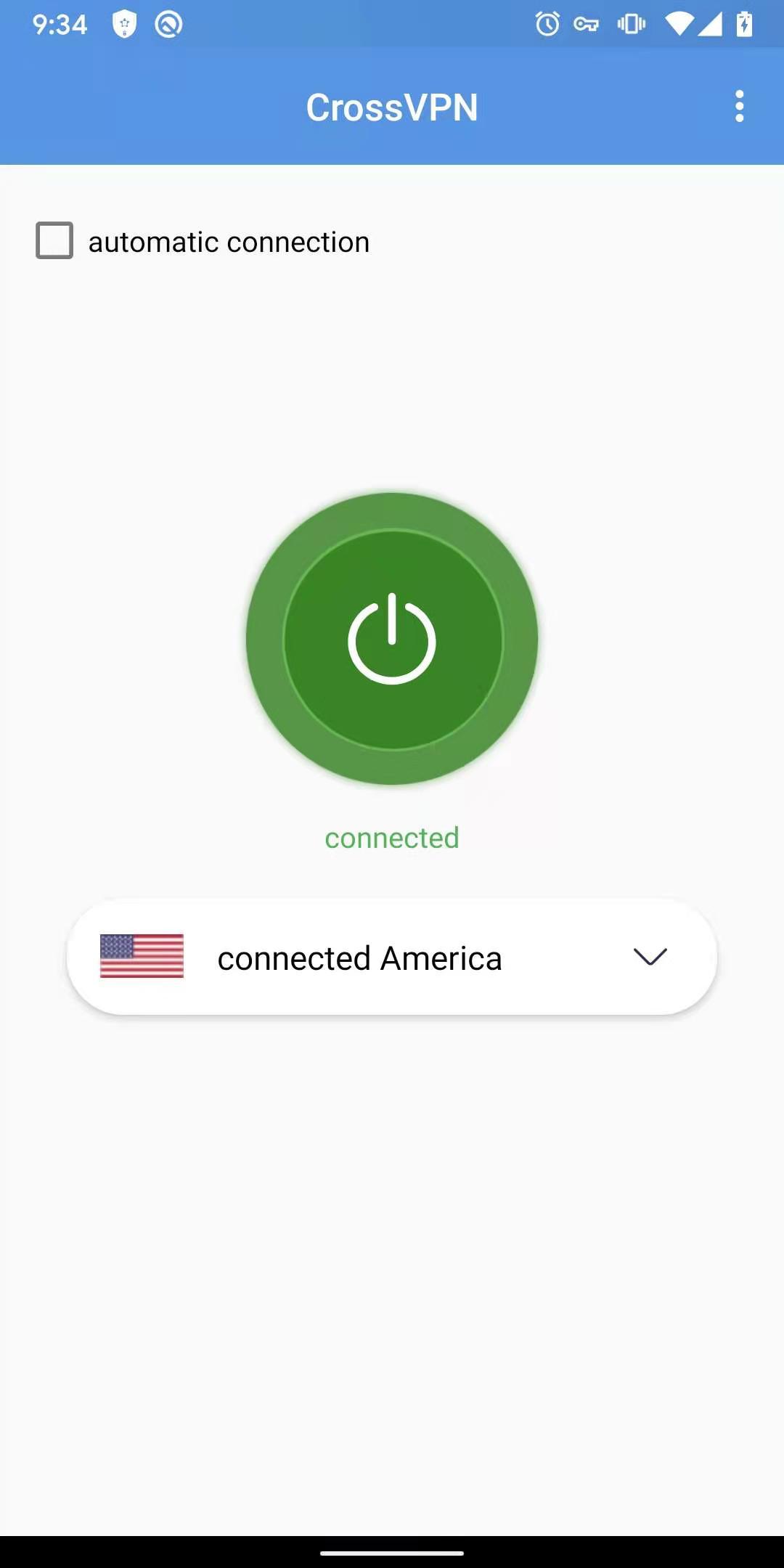Enable the automatic connection checkbox
The image size is (784, 1568).
tap(54, 240)
